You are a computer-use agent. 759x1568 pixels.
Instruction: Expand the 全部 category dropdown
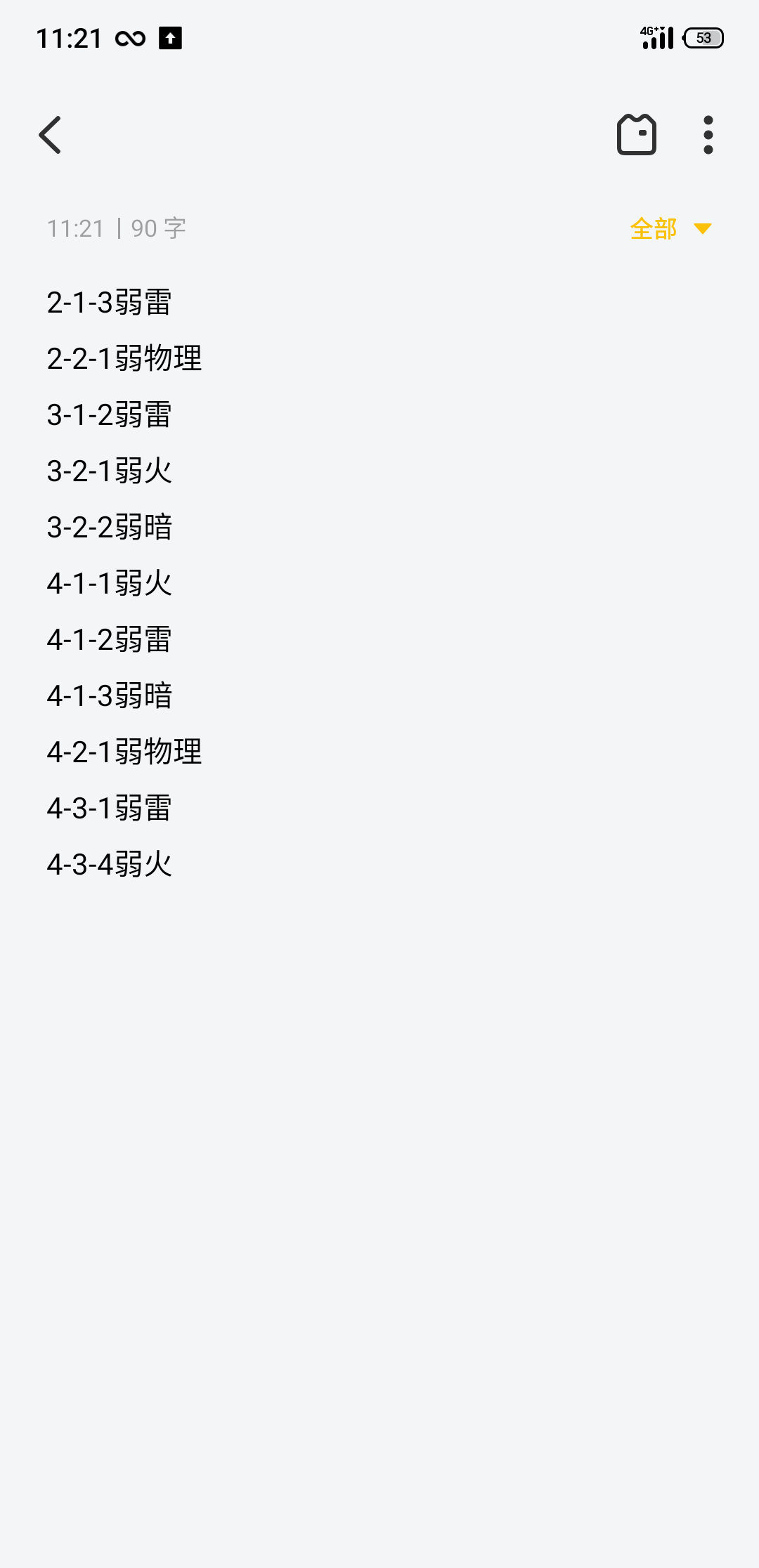tap(671, 228)
